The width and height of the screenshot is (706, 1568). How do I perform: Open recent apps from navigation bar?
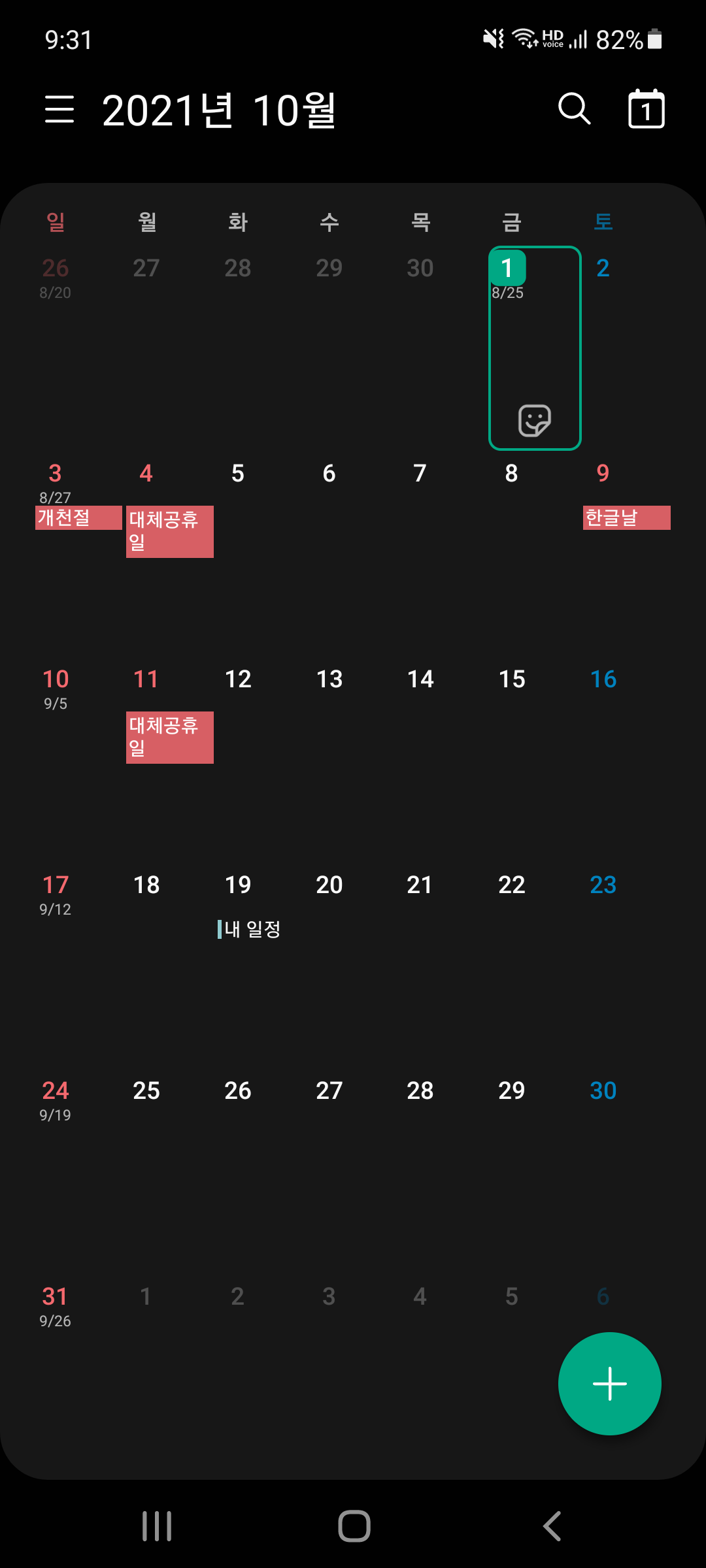157,1526
